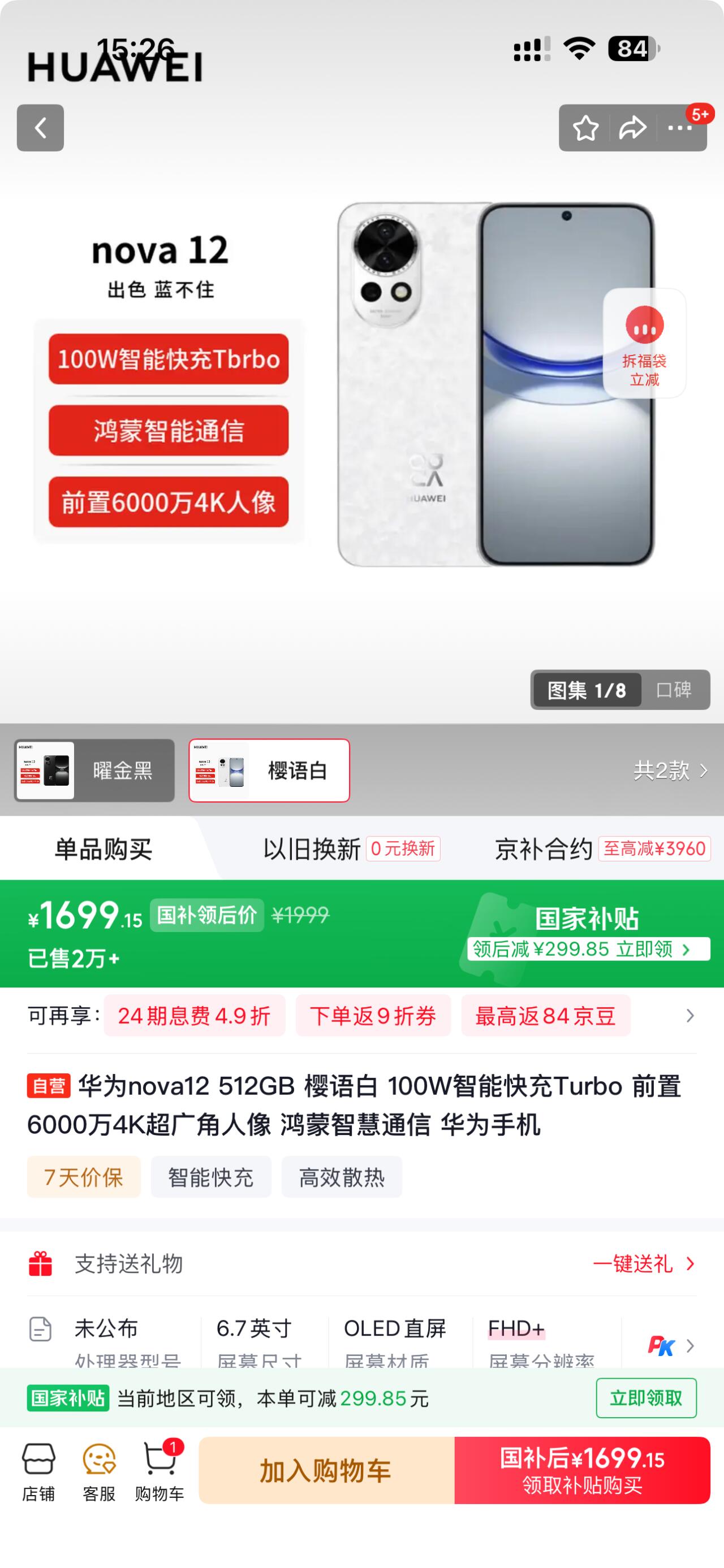
Task: Select the 曜金黑 color option
Action: (x=94, y=770)
